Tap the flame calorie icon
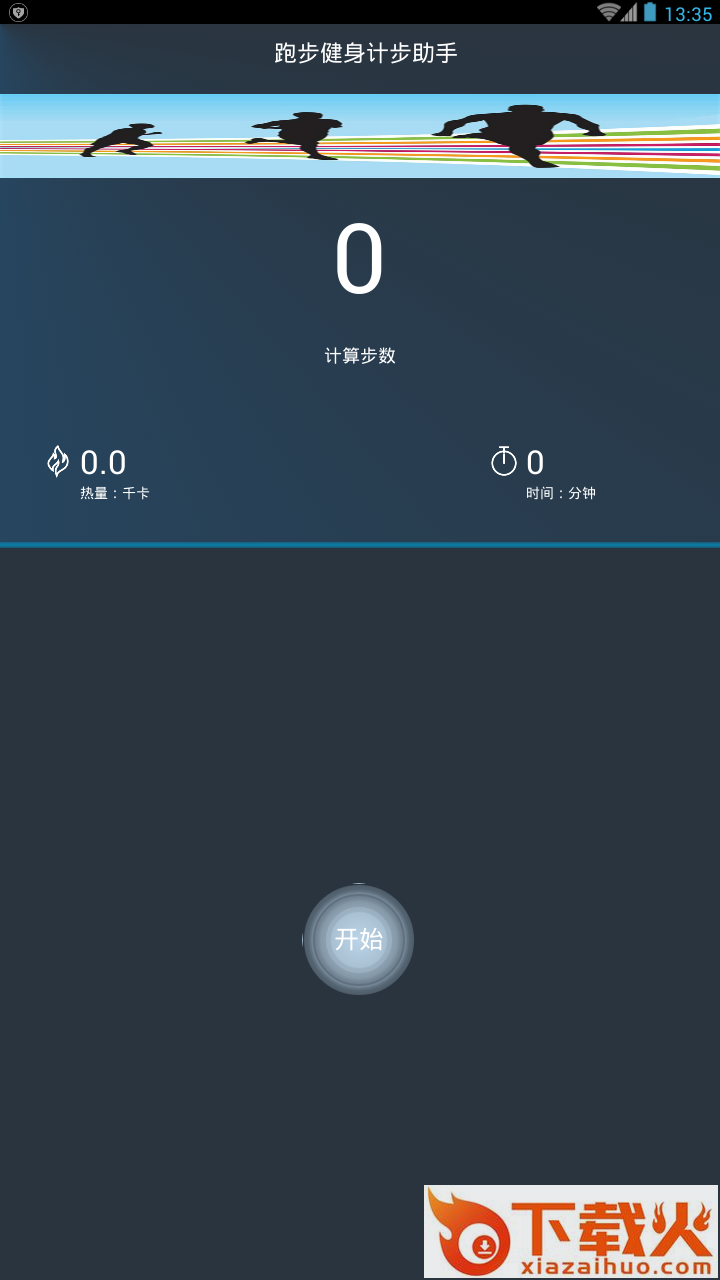 [59, 461]
